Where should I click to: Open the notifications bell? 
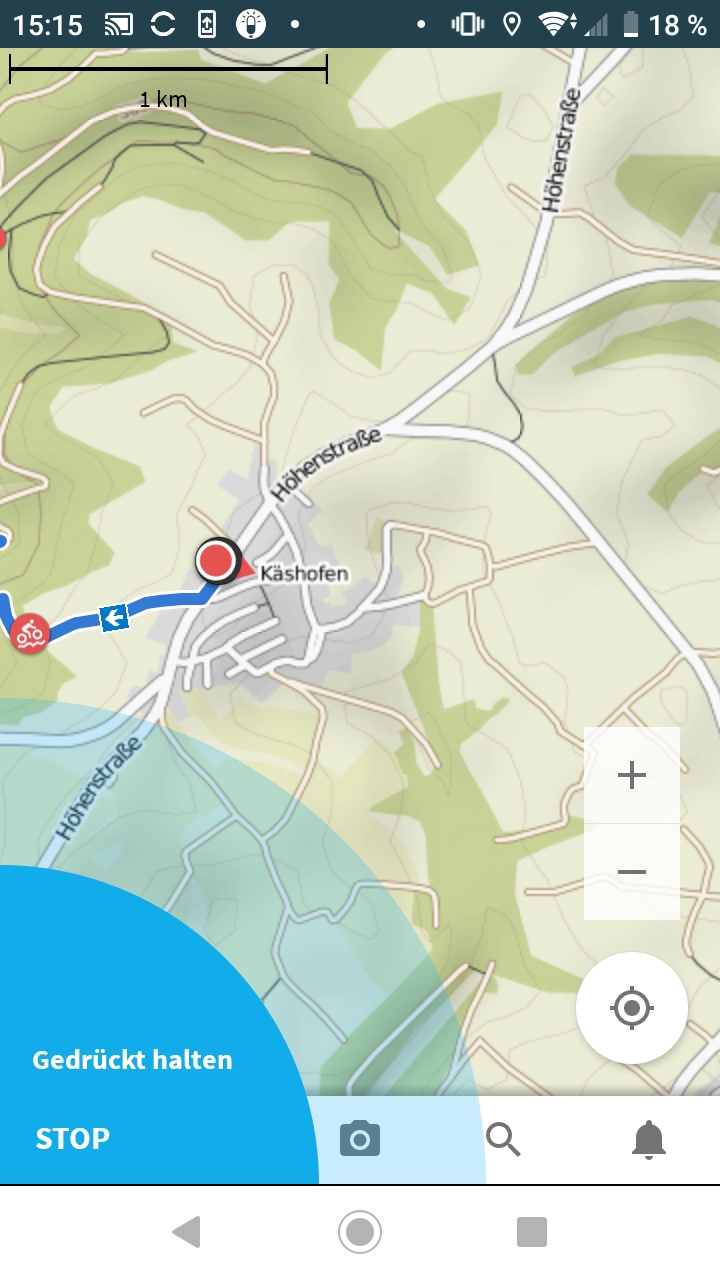[649, 1139]
